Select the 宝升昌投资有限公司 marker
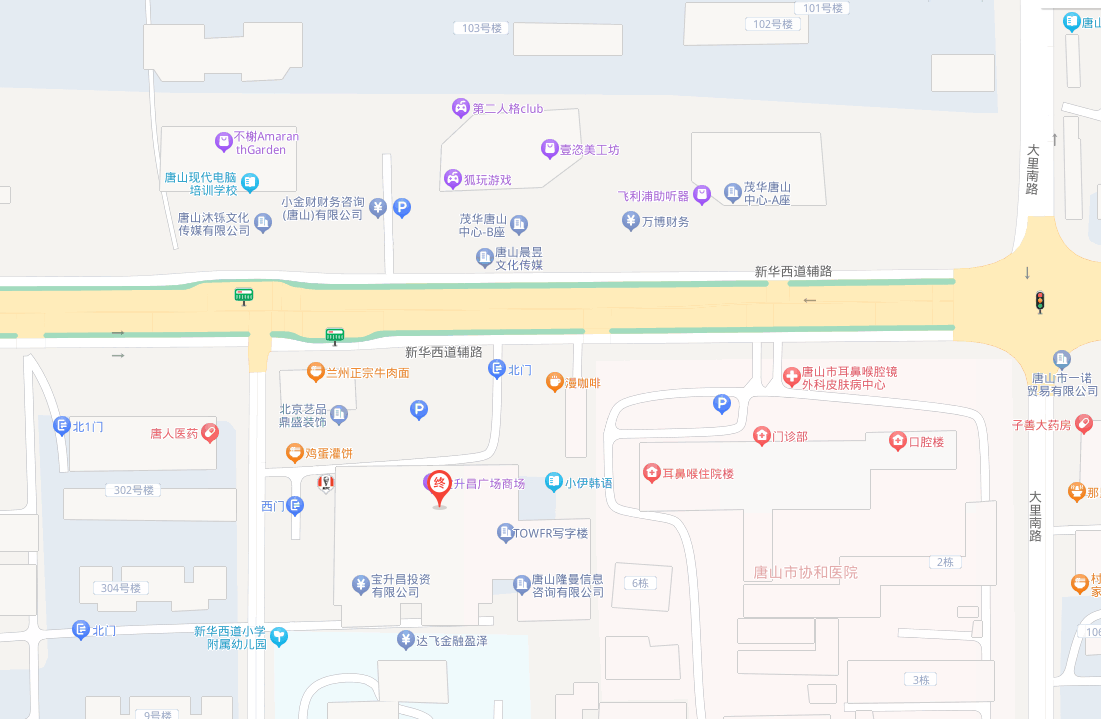Viewport: 1101px width, 719px height. pos(360,584)
